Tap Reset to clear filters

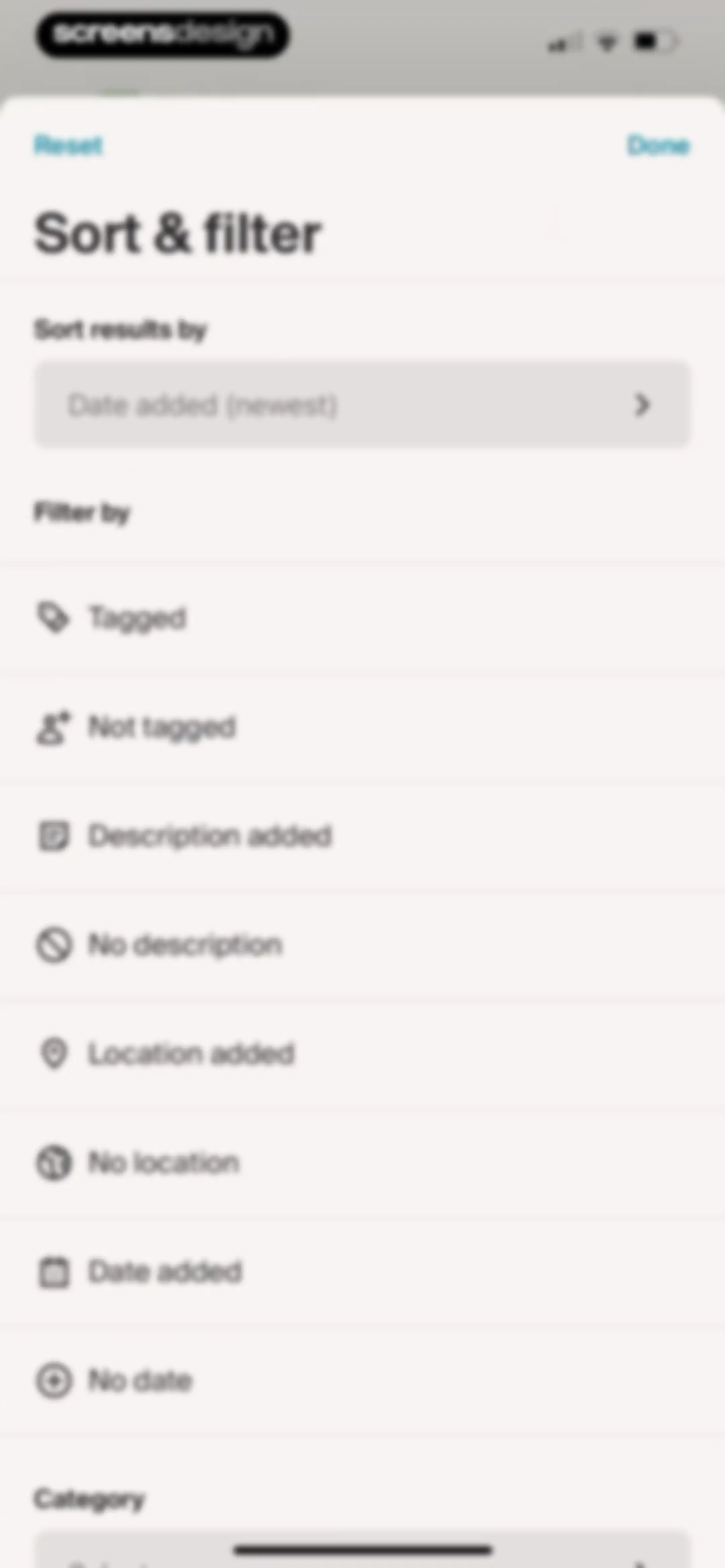pos(68,145)
